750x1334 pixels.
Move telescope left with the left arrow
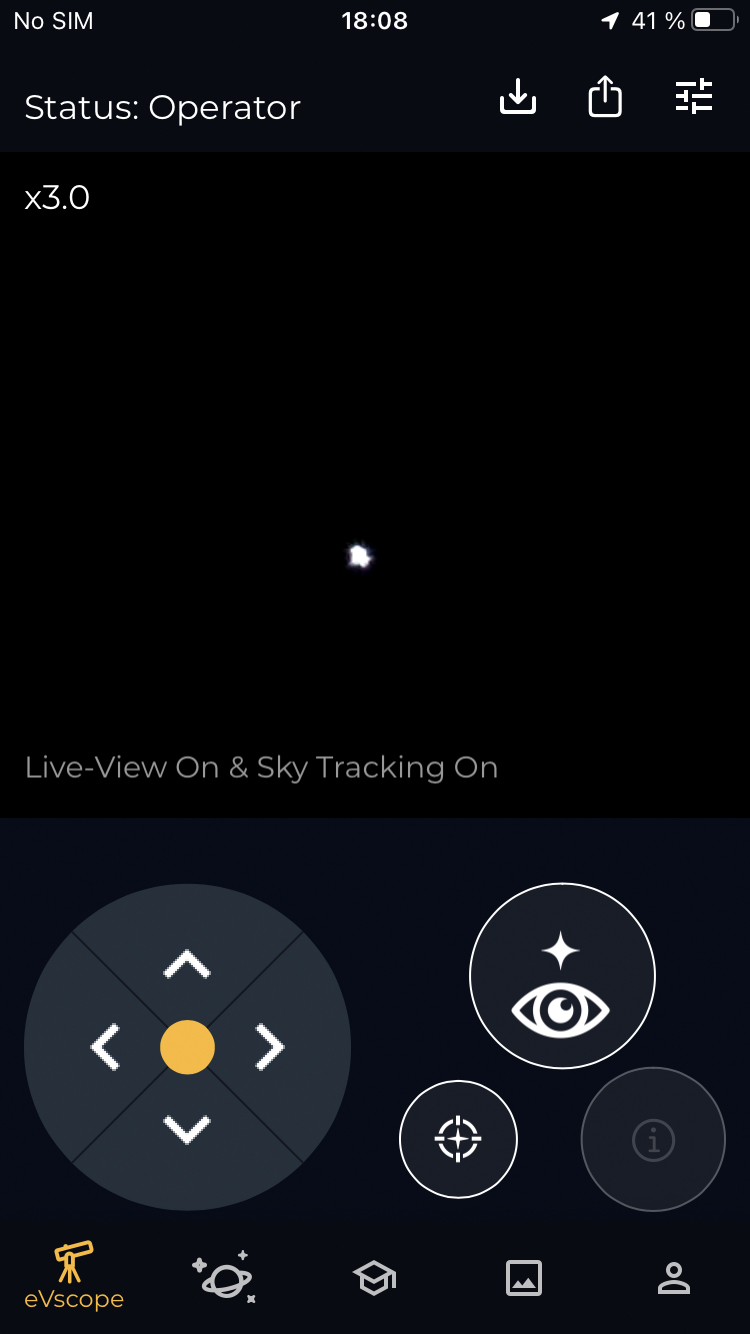click(105, 1047)
